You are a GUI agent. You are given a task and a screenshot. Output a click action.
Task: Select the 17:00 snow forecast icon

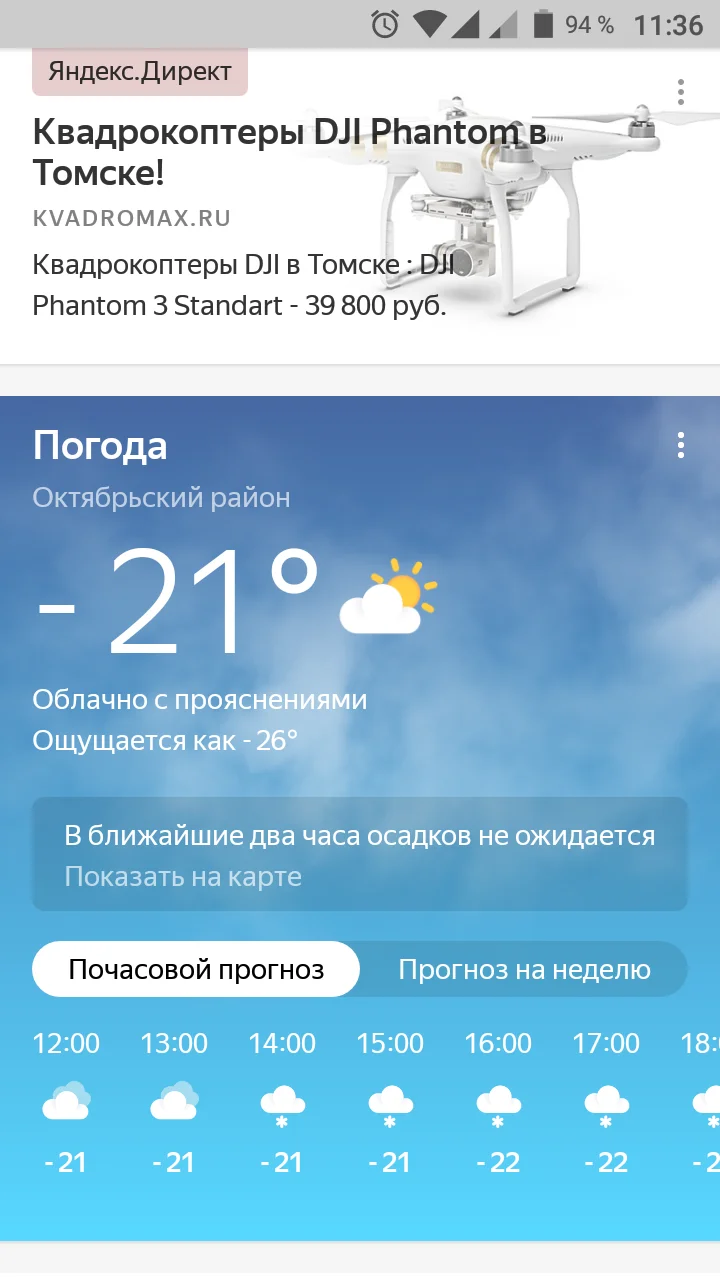pyautogui.click(x=606, y=1103)
